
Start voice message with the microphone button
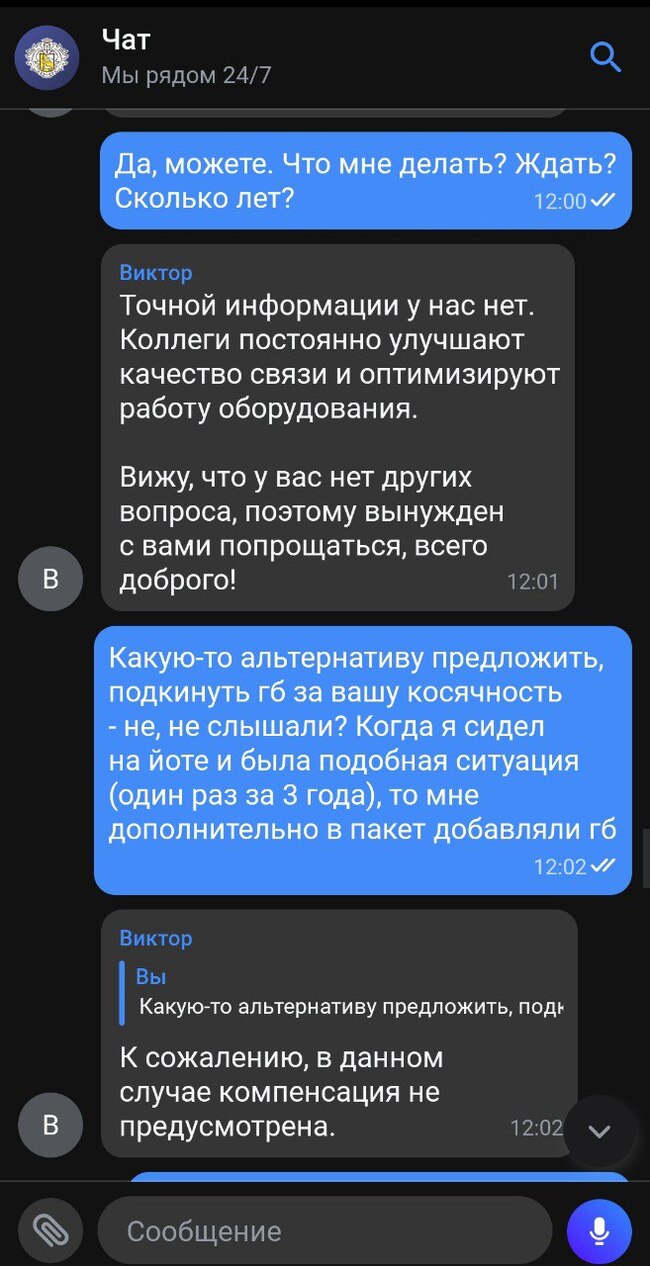[599, 1231]
